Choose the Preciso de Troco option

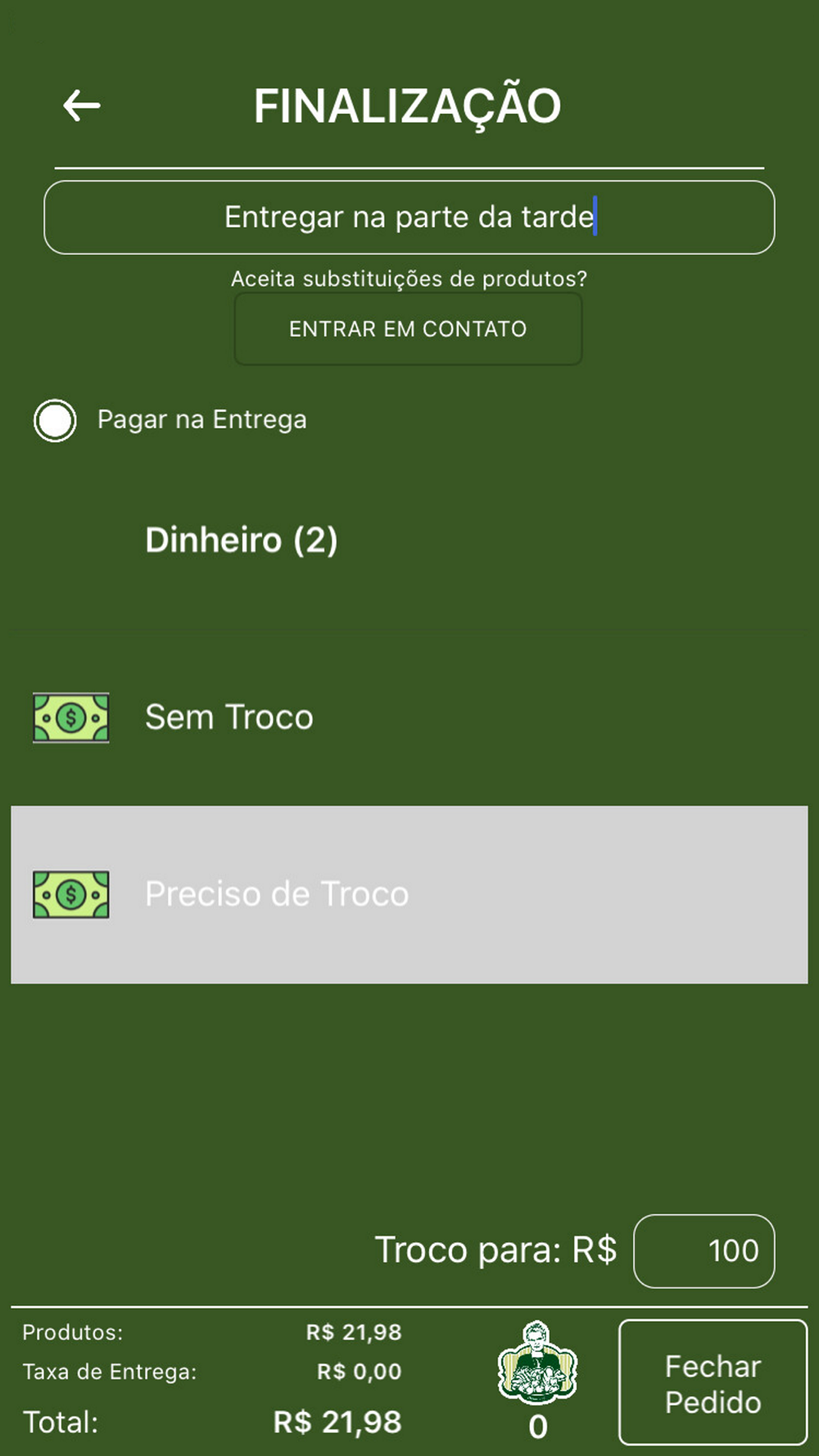(x=409, y=894)
